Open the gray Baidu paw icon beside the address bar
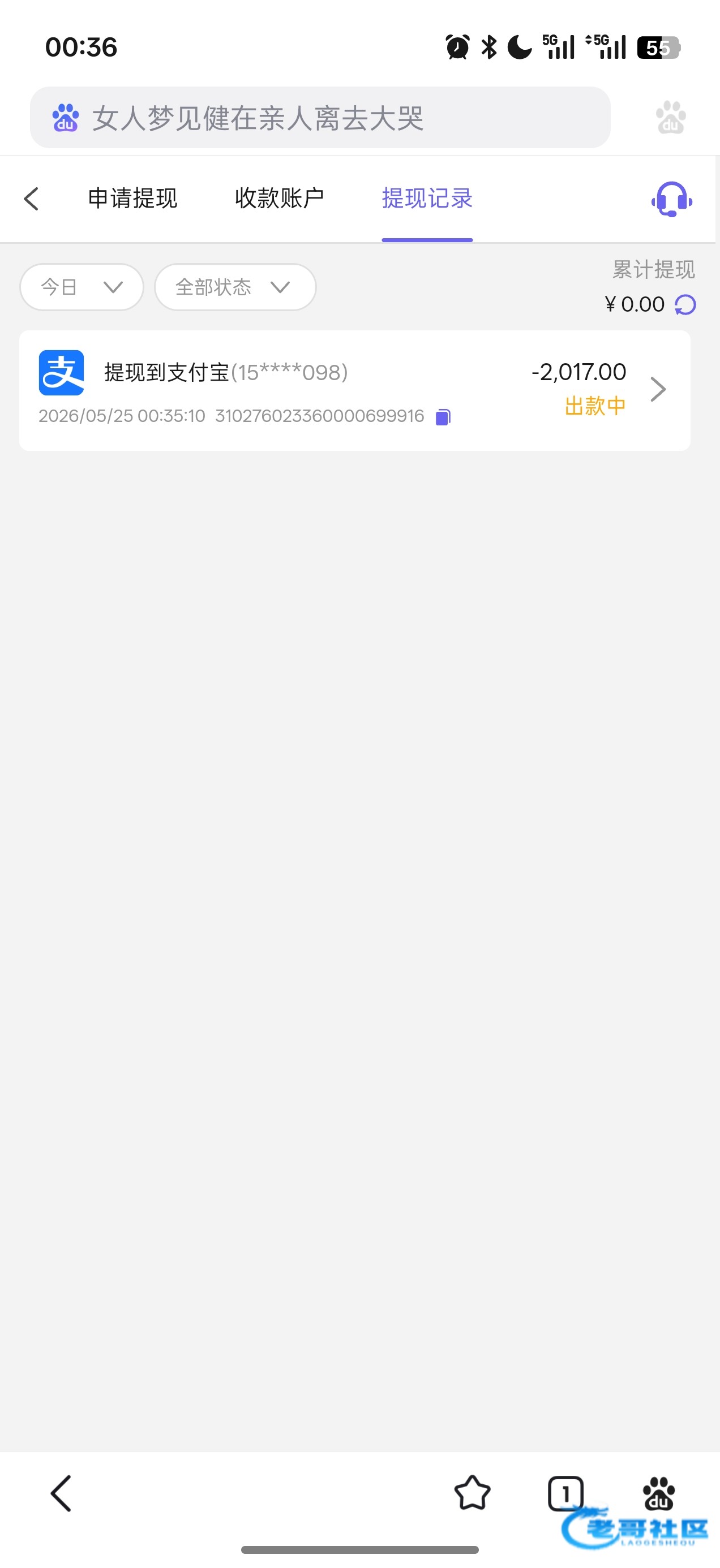720x1568 pixels. pyautogui.click(x=670, y=118)
